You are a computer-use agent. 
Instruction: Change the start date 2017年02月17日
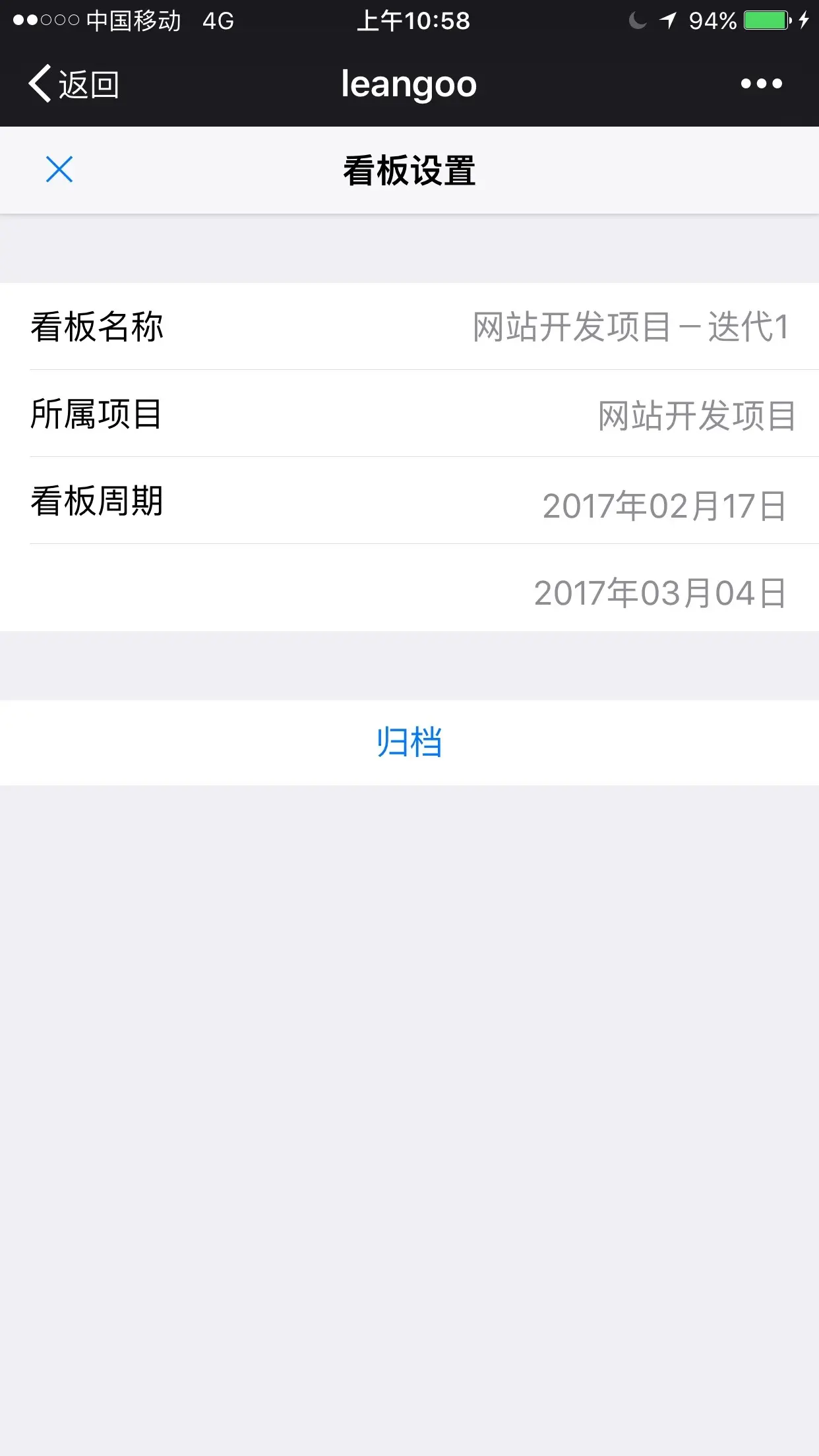(664, 506)
